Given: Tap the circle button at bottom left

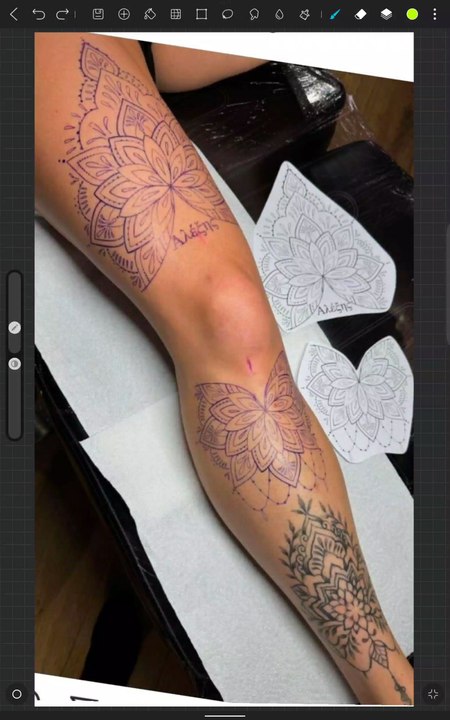Looking at the screenshot, I should click(17, 694).
